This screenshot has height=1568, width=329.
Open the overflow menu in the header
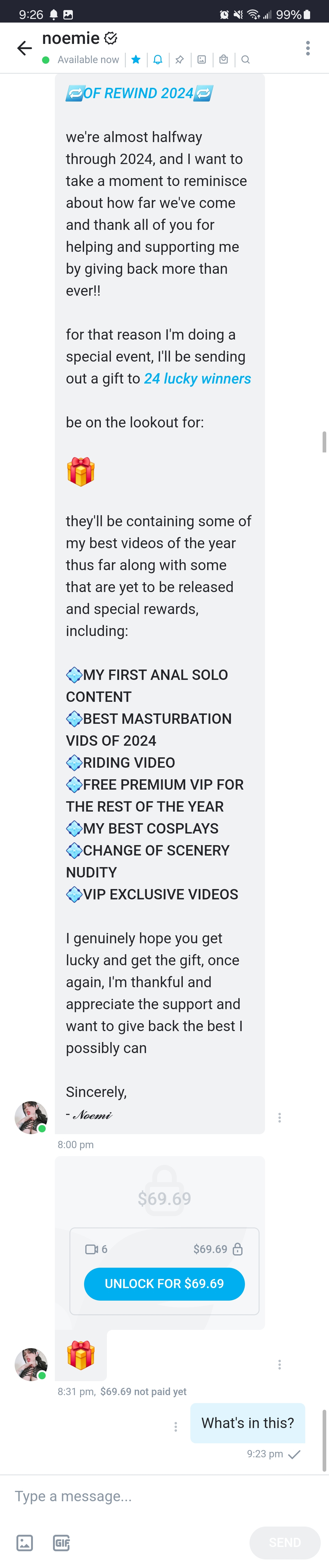[308, 48]
